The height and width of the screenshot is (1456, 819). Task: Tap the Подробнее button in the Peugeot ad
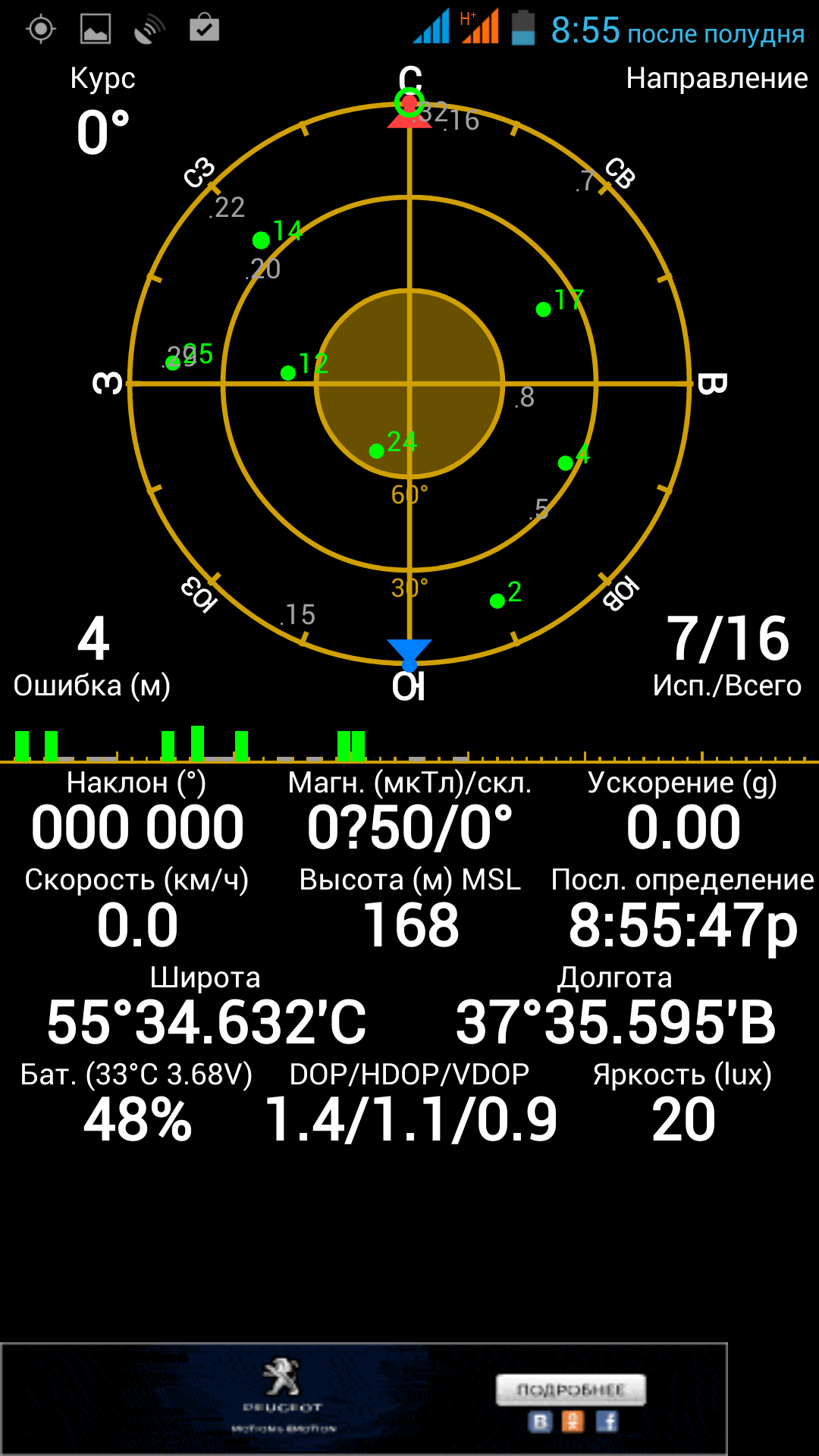570,1390
